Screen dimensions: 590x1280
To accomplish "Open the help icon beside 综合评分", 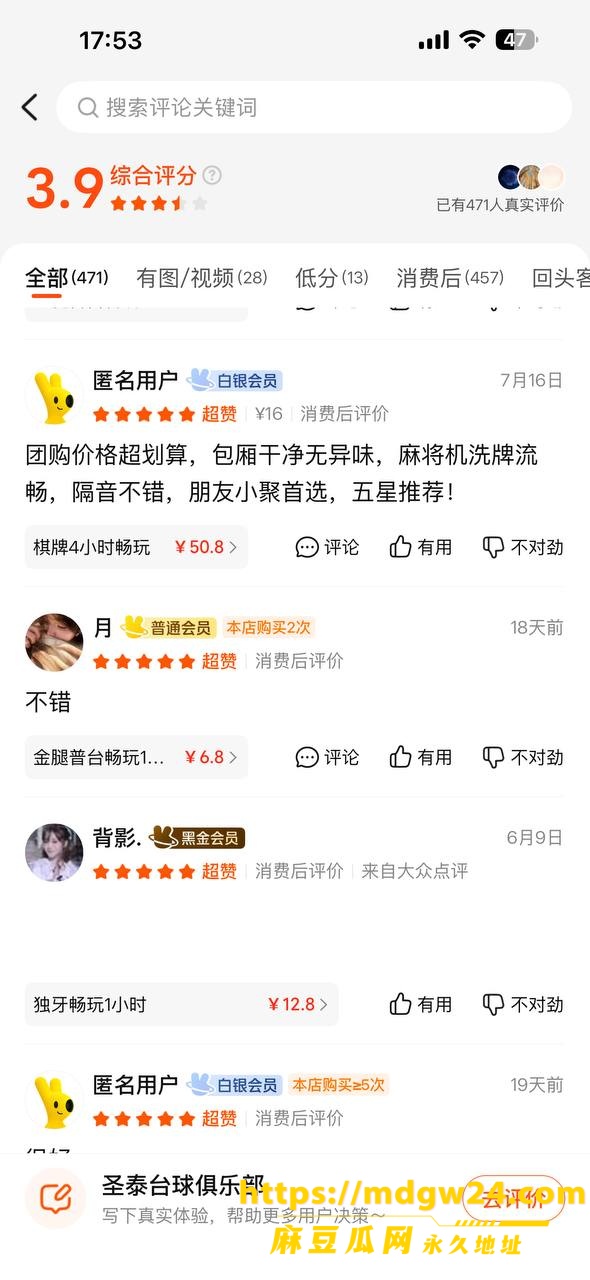I will pyautogui.click(x=212, y=175).
